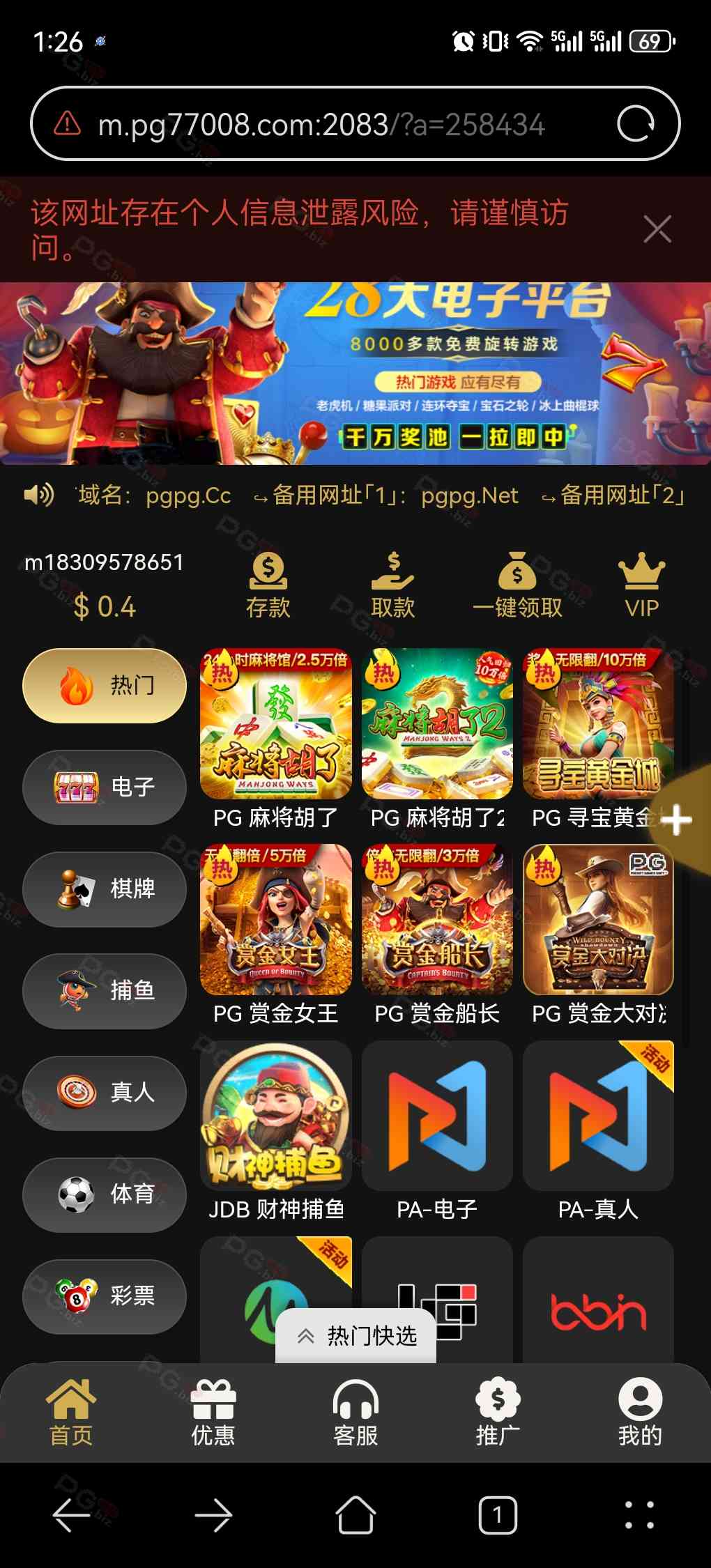Select the 棋牌 category

(105, 889)
